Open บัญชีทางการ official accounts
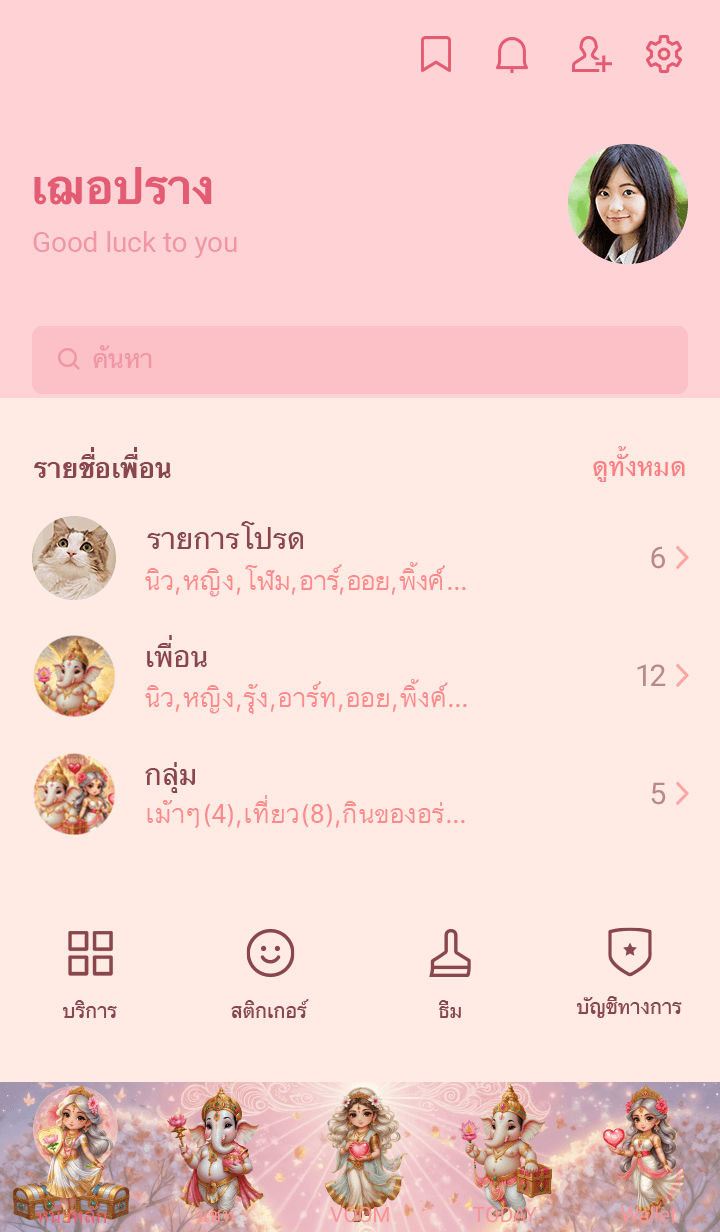 [629, 972]
